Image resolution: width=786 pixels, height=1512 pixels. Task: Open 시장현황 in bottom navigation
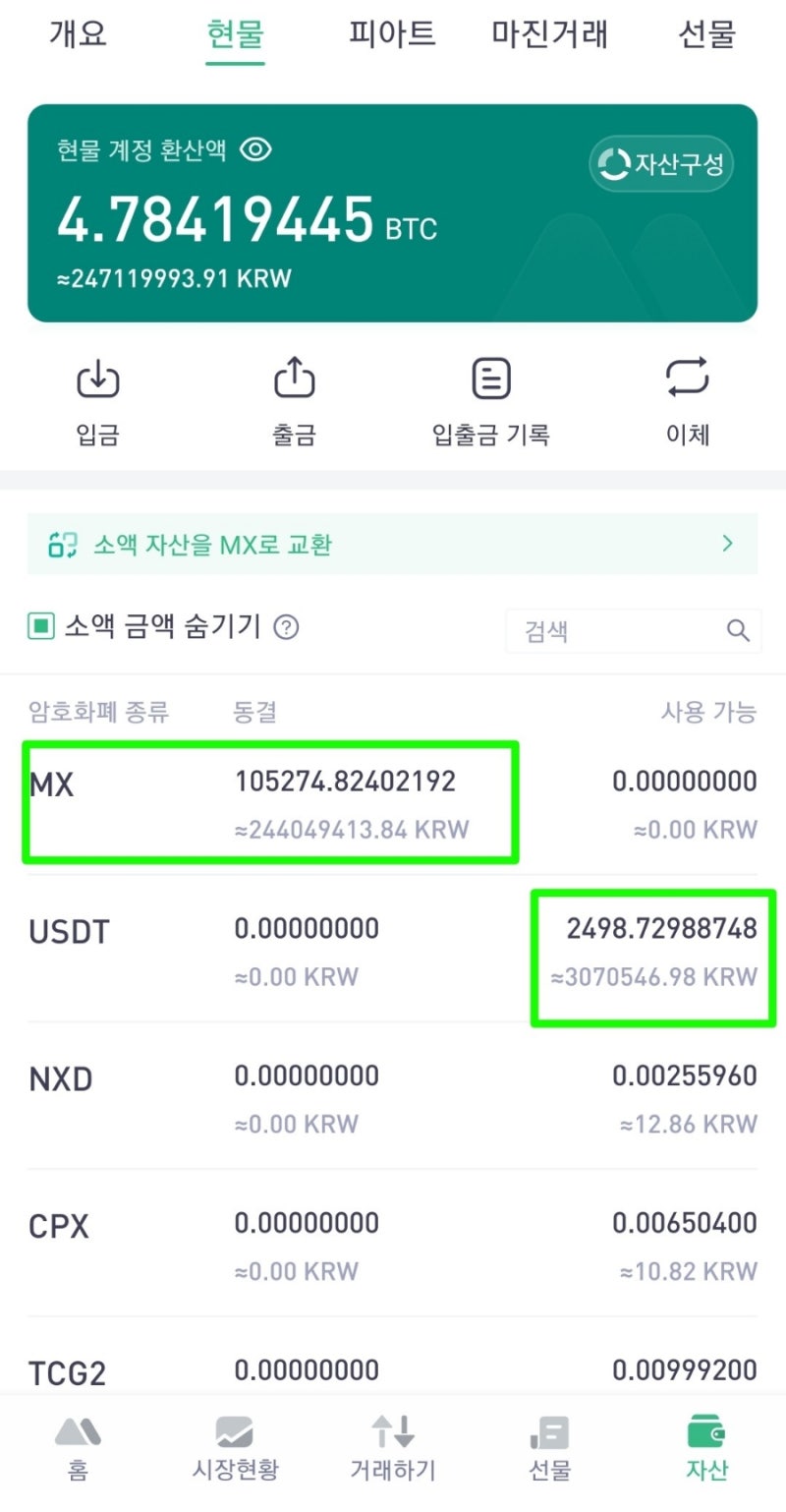click(x=235, y=1448)
